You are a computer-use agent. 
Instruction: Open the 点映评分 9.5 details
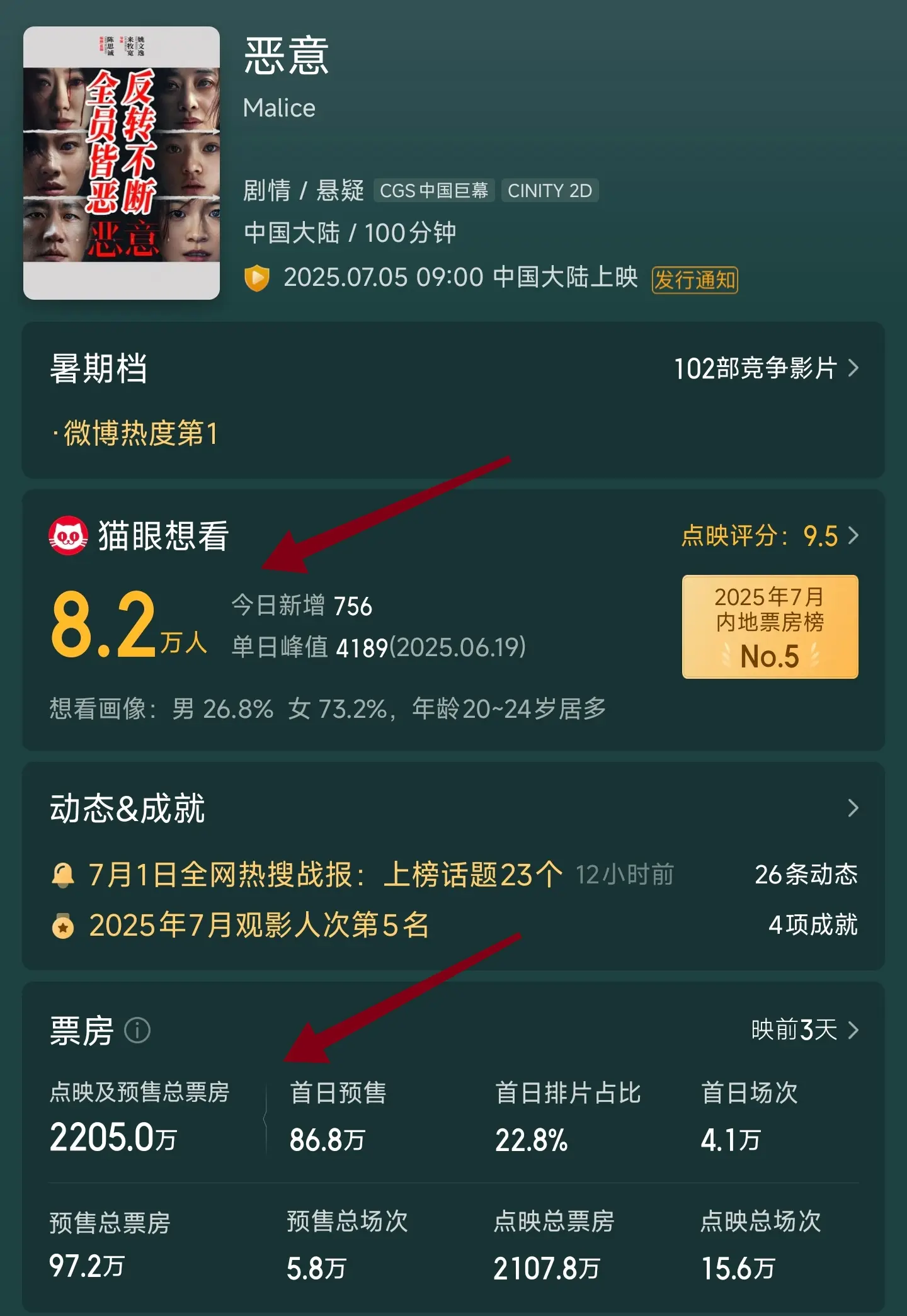click(769, 536)
